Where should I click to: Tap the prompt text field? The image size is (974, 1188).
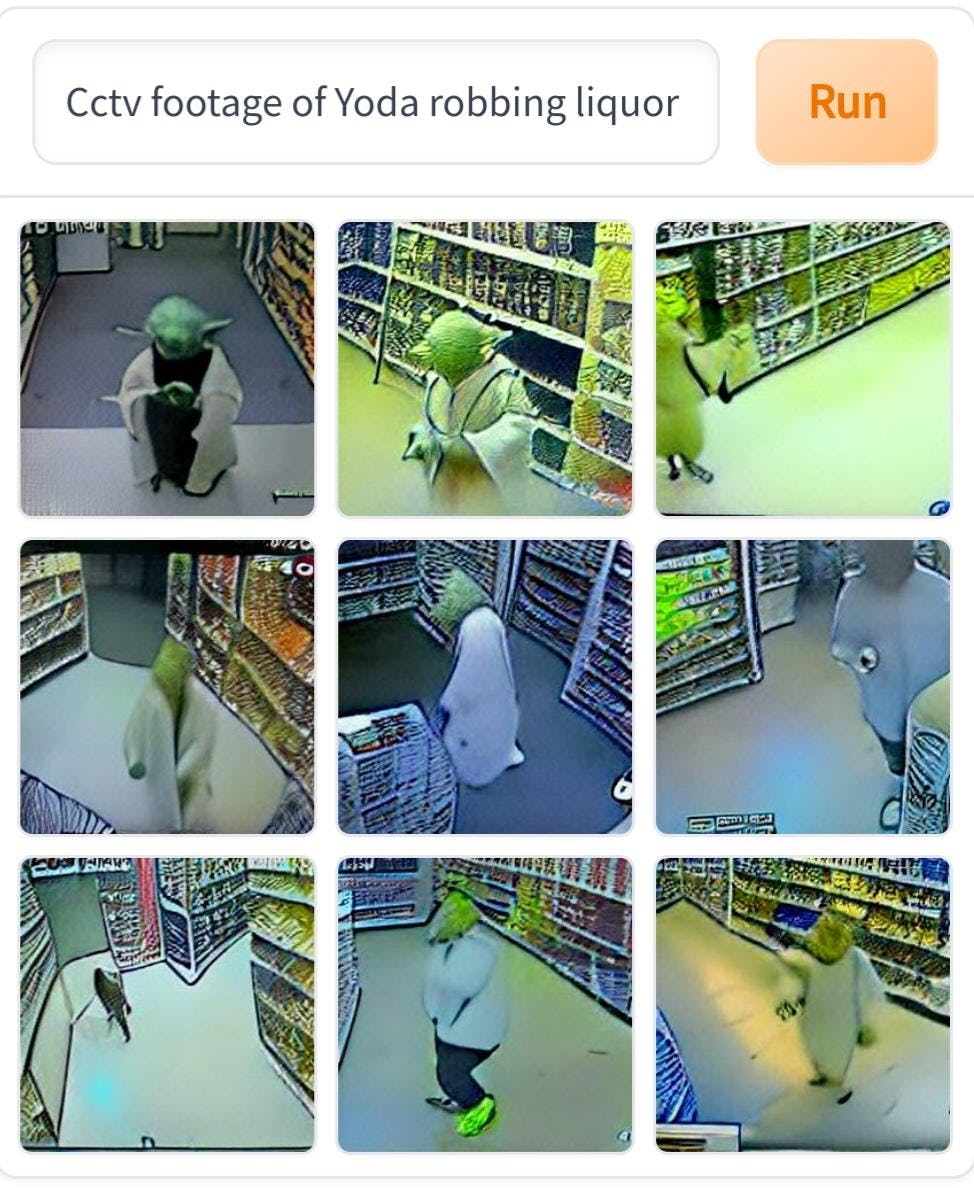(x=375, y=102)
